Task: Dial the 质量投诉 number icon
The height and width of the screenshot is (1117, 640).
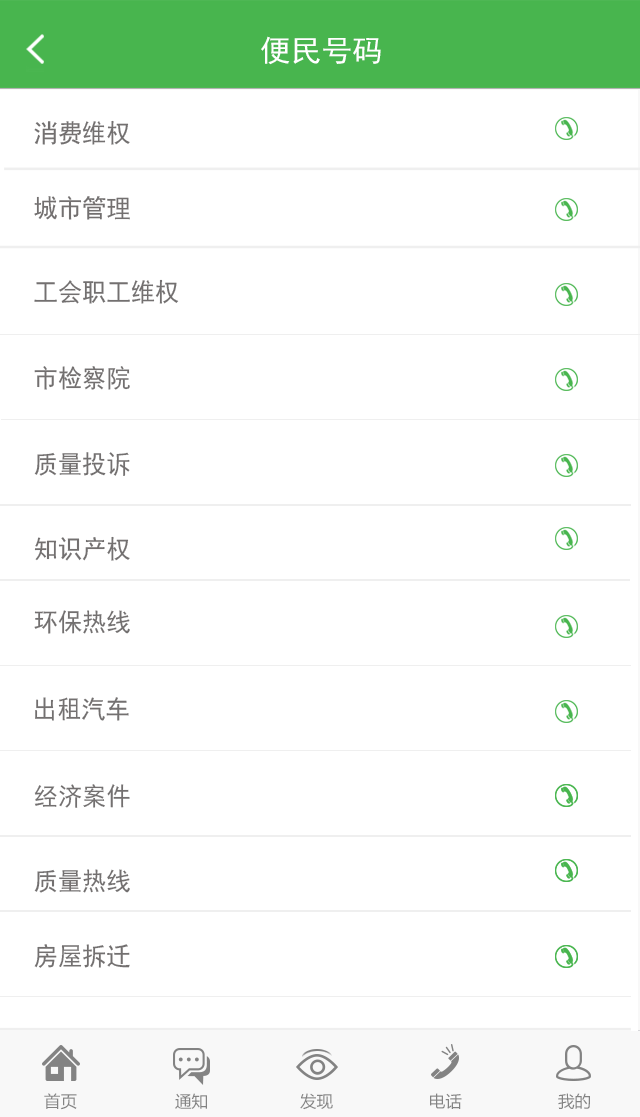Action: (566, 465)
